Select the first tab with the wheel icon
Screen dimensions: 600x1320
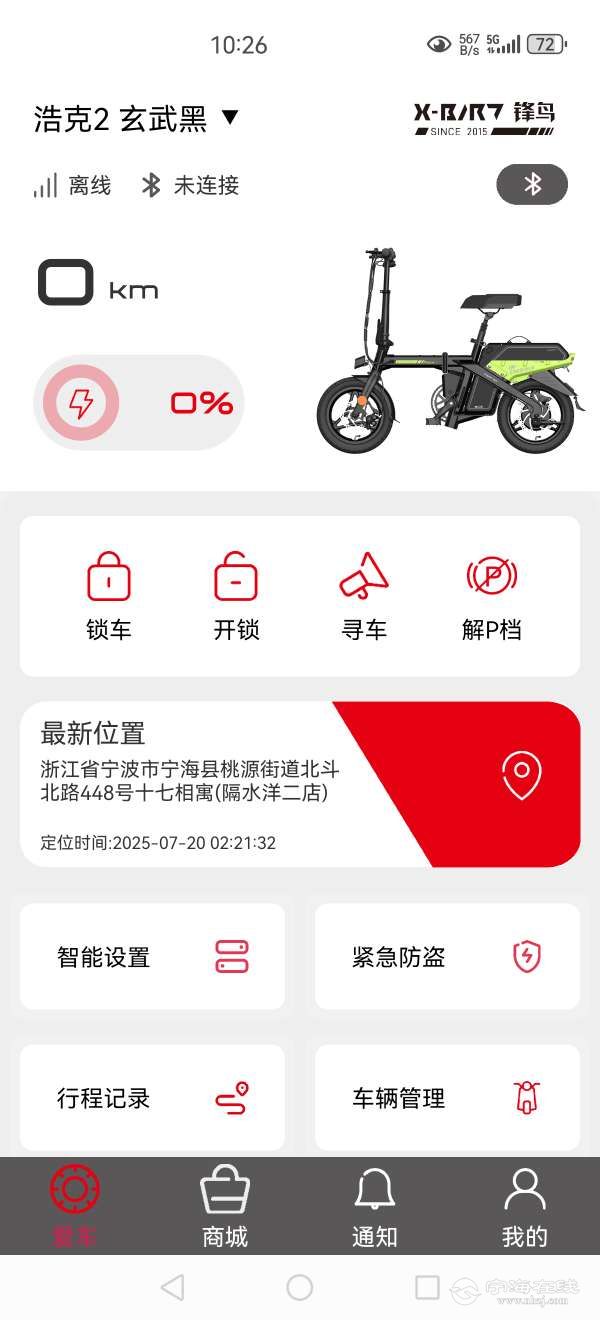click(75, 1207)
